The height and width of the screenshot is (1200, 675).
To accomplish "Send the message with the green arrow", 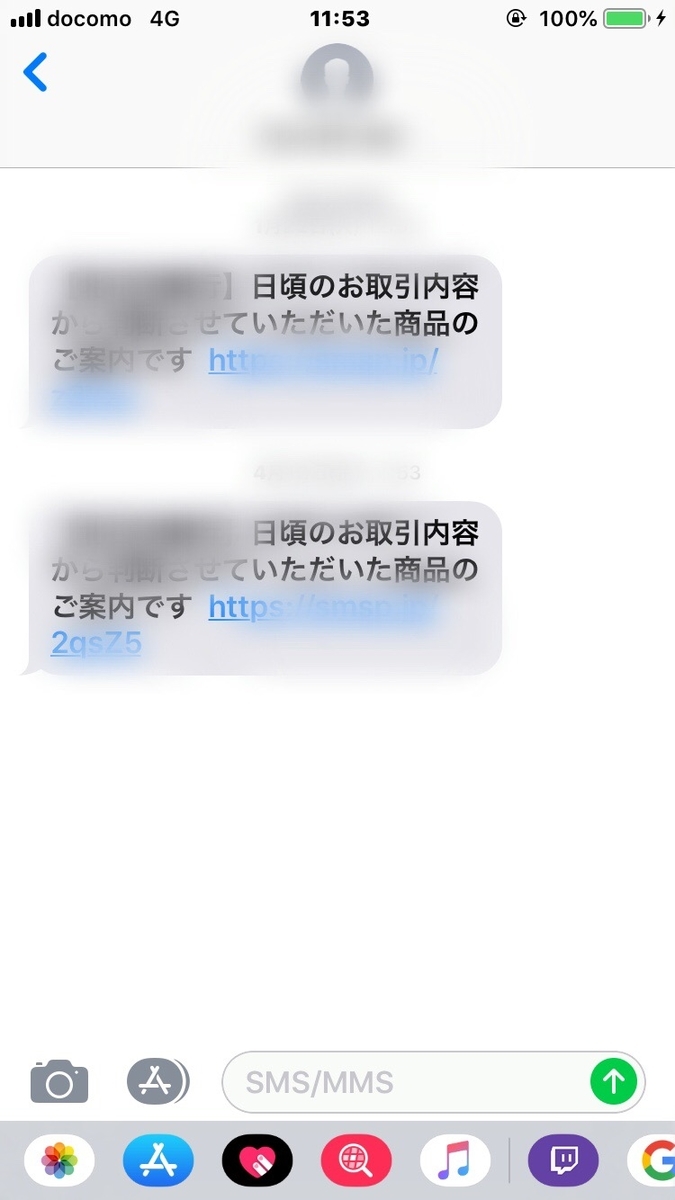I will click(613, 1082).
